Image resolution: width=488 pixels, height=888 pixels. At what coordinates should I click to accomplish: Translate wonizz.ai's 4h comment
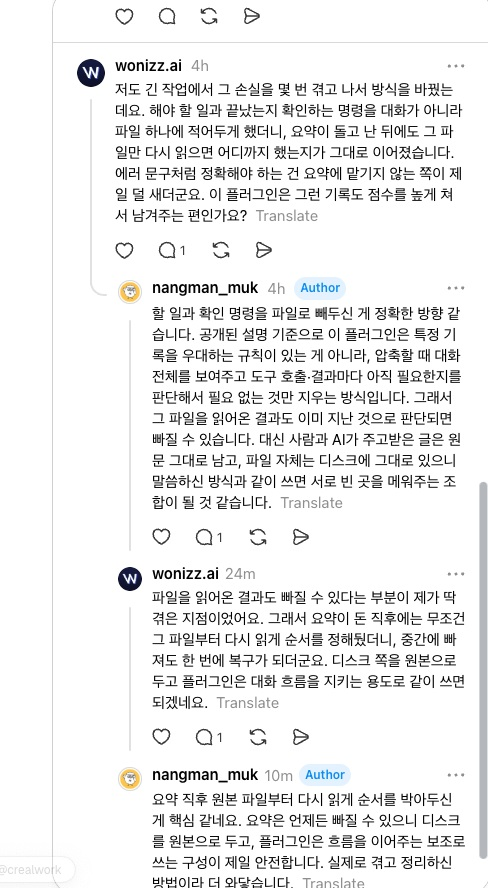(286, 216)
